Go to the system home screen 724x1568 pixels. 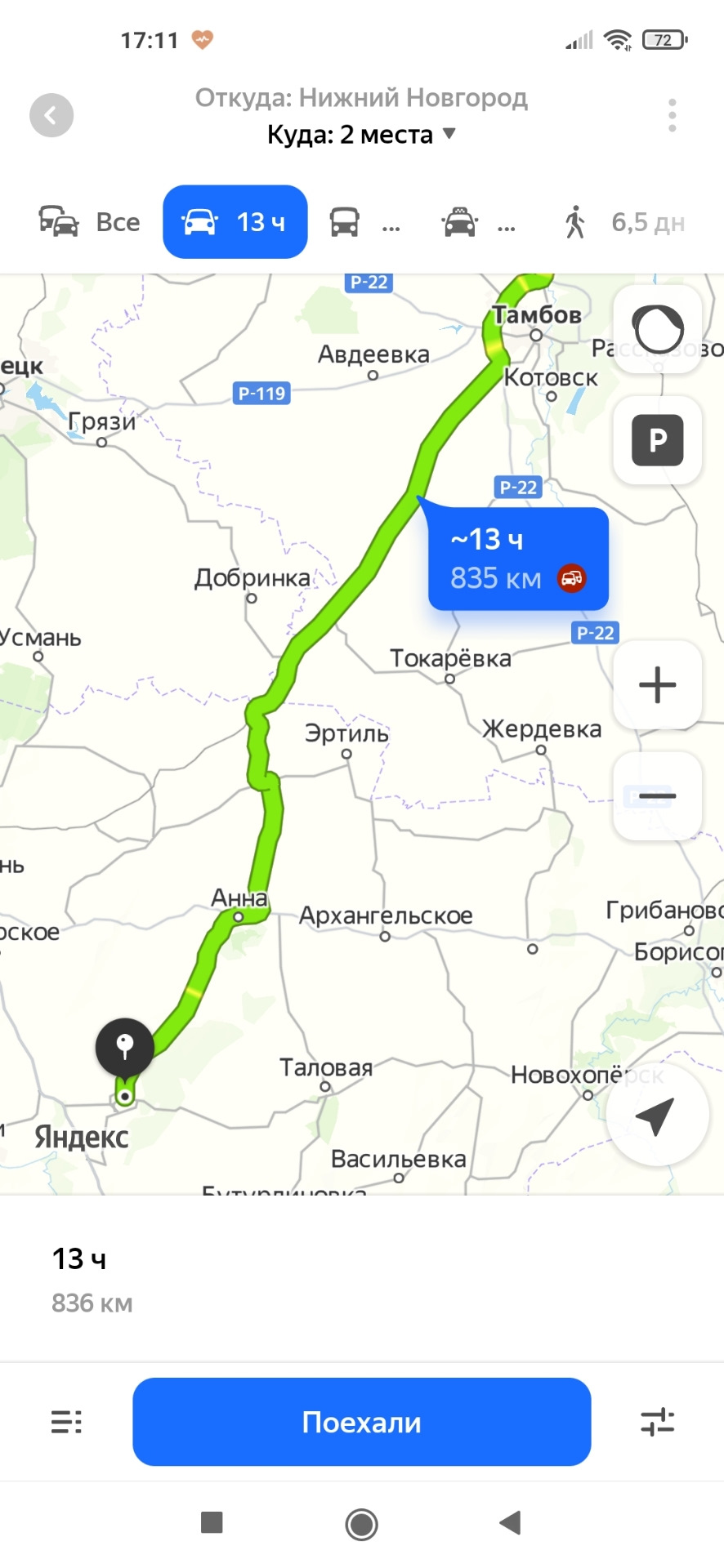tap(361, 1523)
